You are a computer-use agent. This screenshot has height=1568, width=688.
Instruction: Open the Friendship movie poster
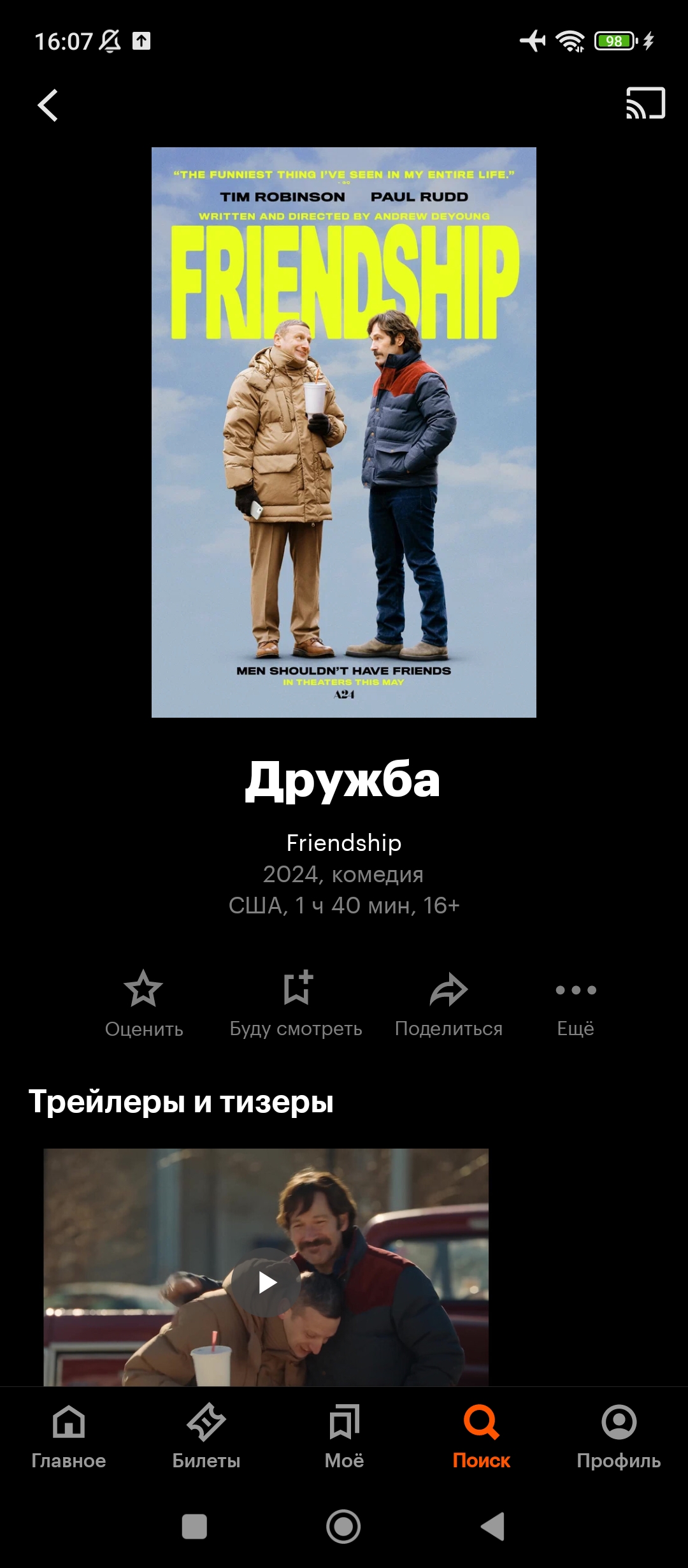click(344, 432)
